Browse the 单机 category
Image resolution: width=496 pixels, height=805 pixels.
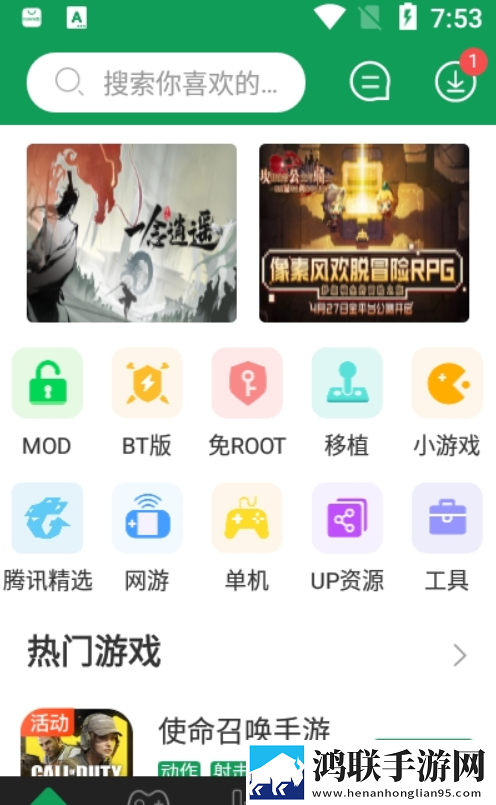(247, 538)
